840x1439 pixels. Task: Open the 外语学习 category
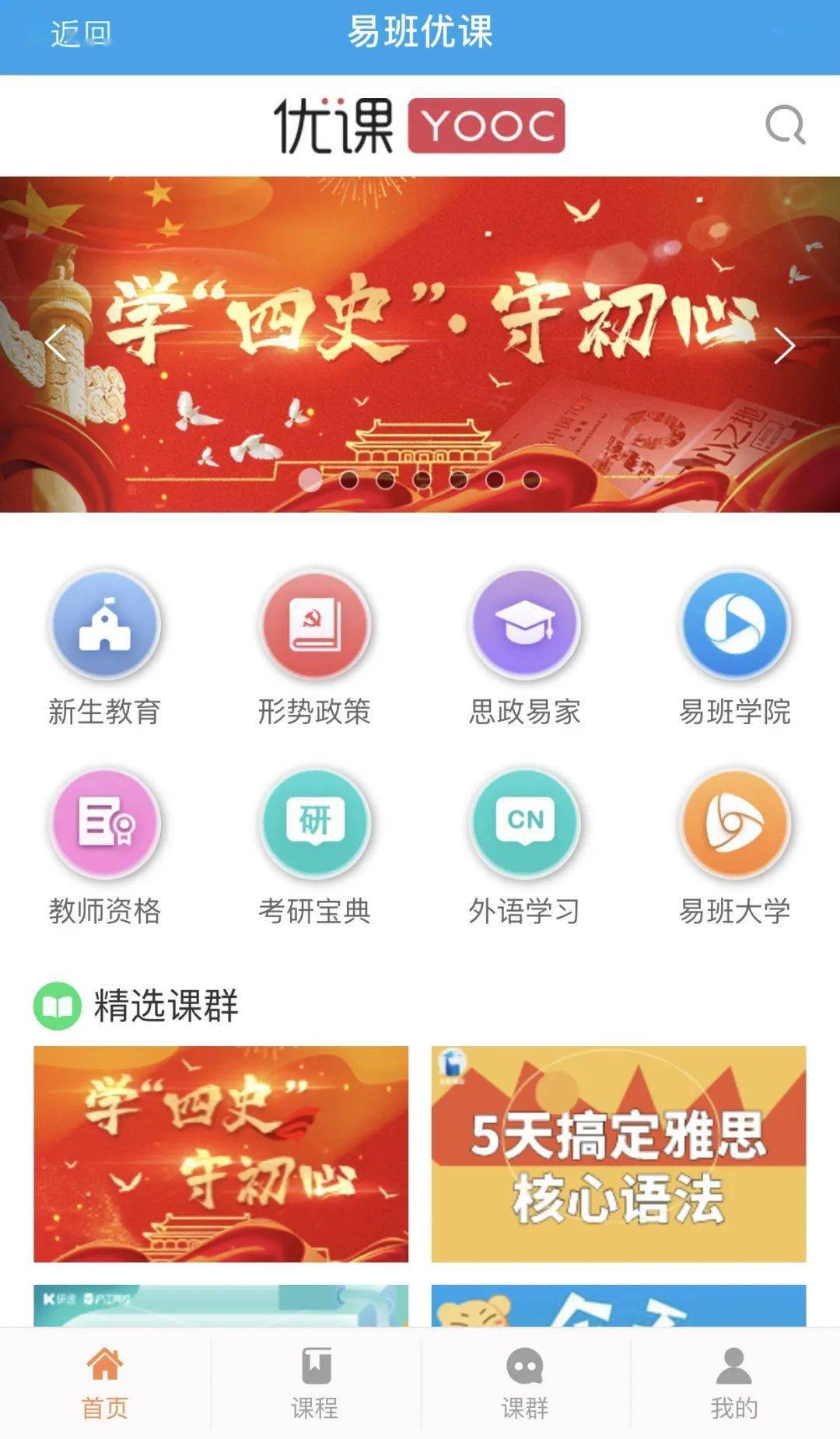pos(525,848)
